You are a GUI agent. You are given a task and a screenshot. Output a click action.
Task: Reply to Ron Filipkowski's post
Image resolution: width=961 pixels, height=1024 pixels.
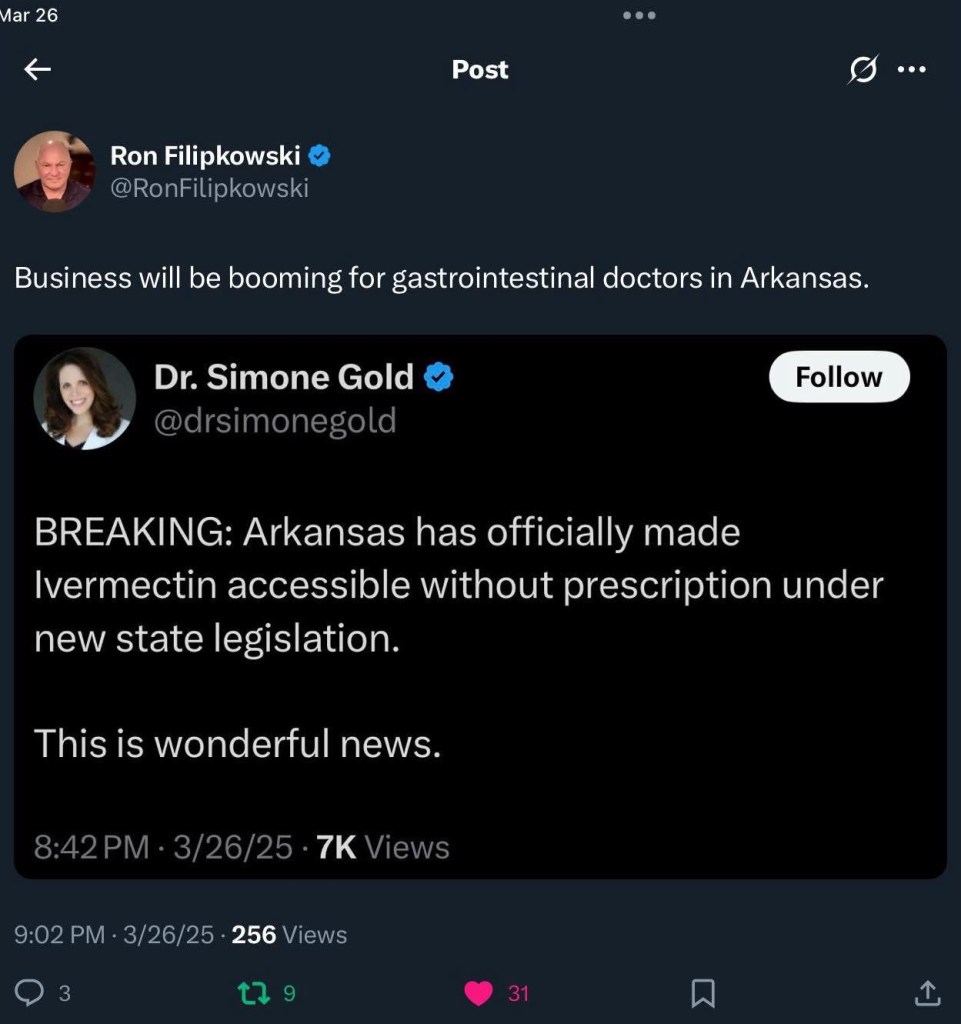coord(33,993)
